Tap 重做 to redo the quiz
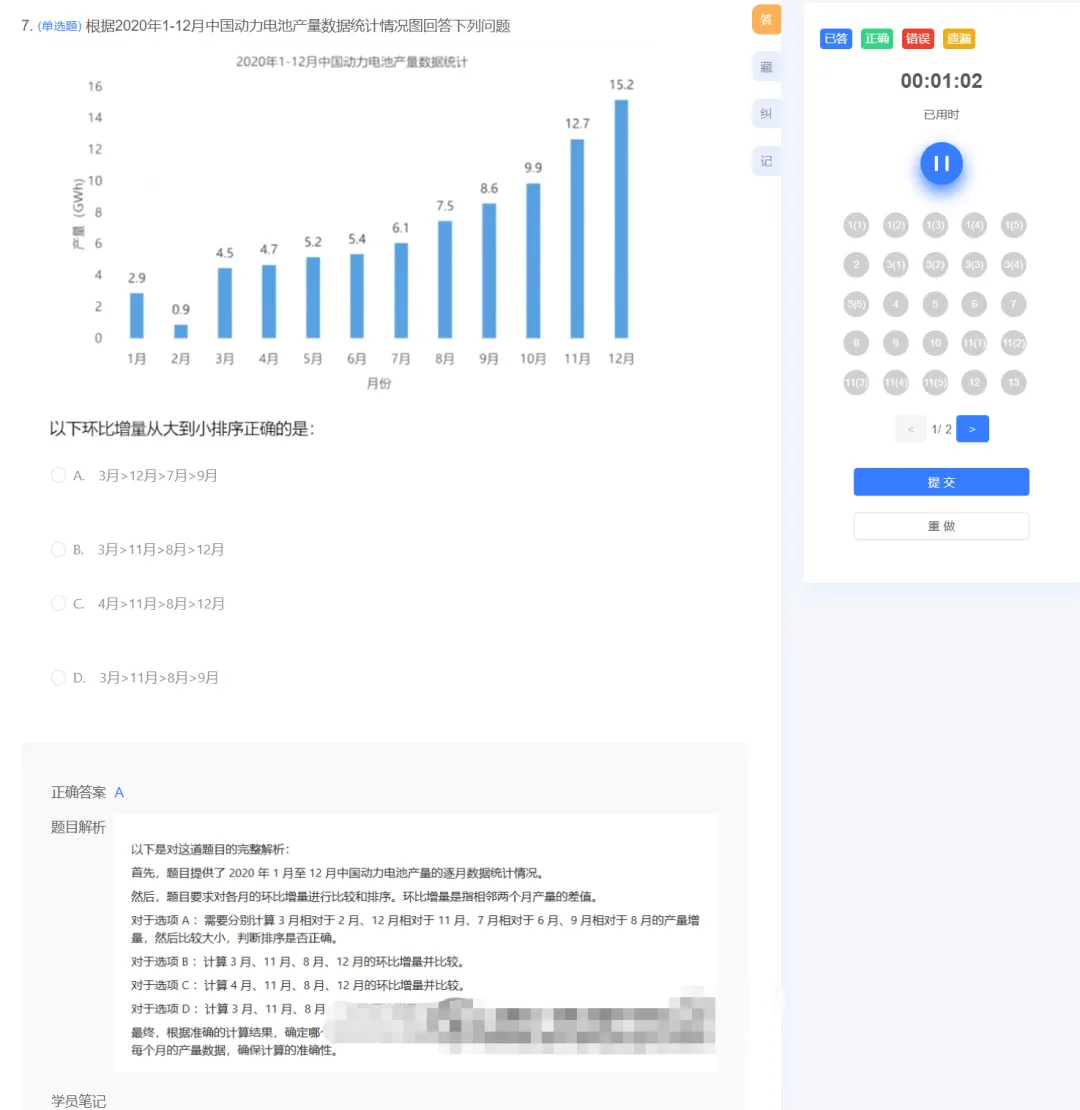This screenshot has width=1080, height=1110. coord(941,526)
